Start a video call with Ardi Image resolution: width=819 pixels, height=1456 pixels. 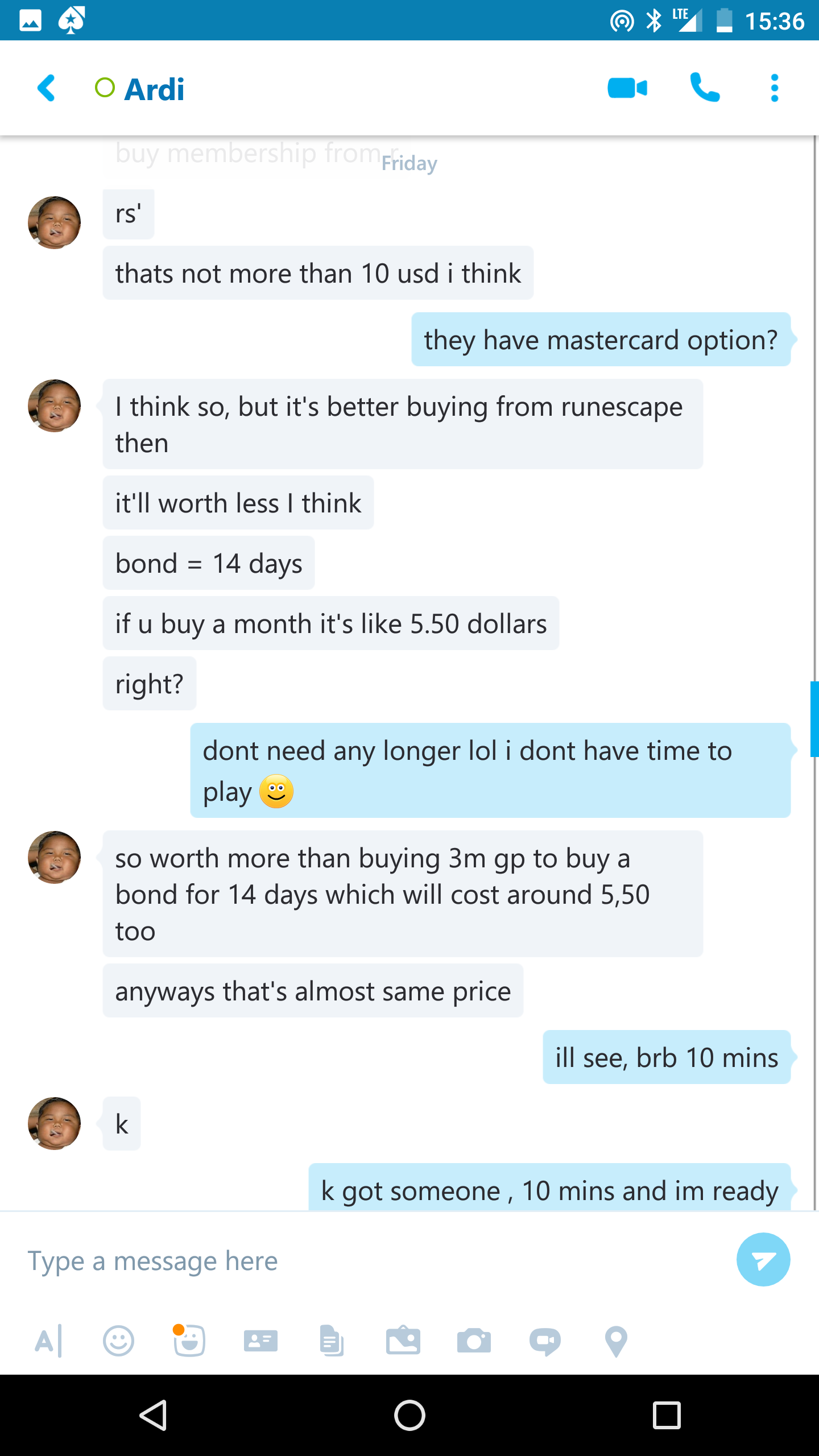click(627, 88)
